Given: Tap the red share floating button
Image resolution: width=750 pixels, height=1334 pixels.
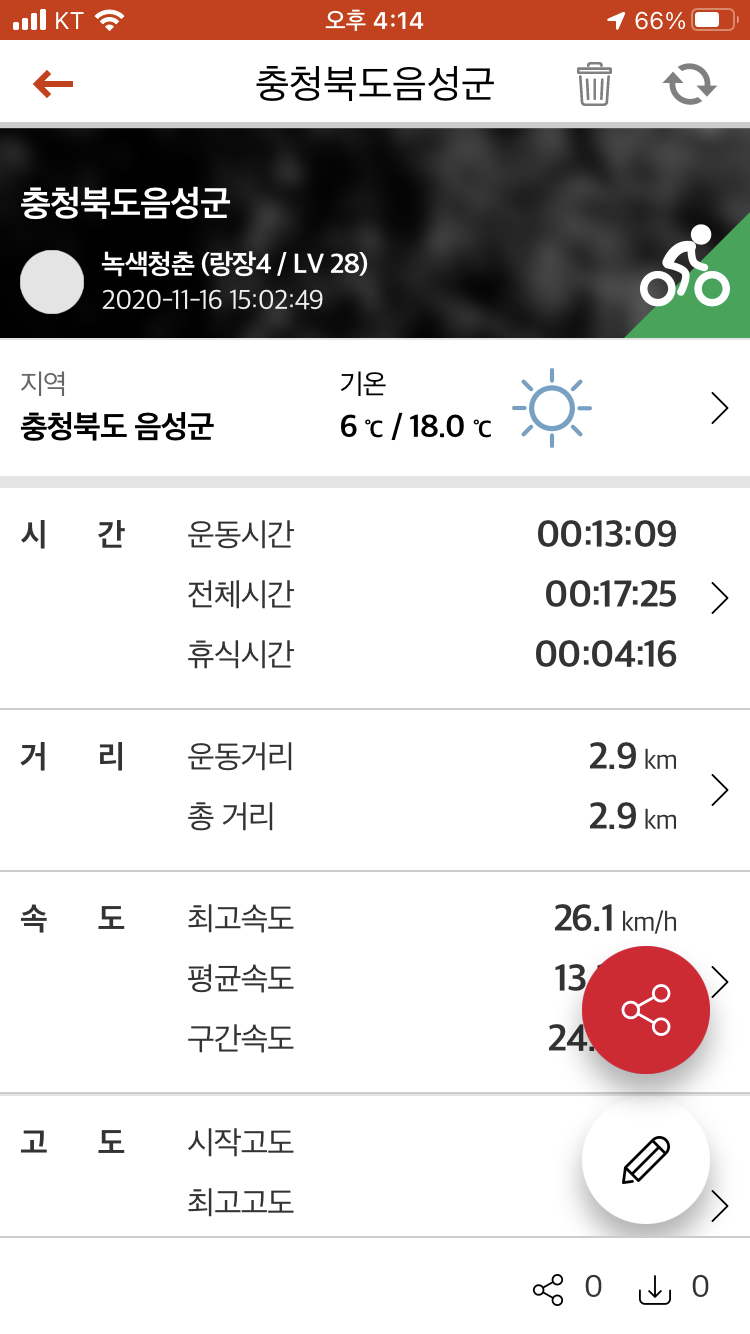Looking at the screenshot, I should (646, 1010).
